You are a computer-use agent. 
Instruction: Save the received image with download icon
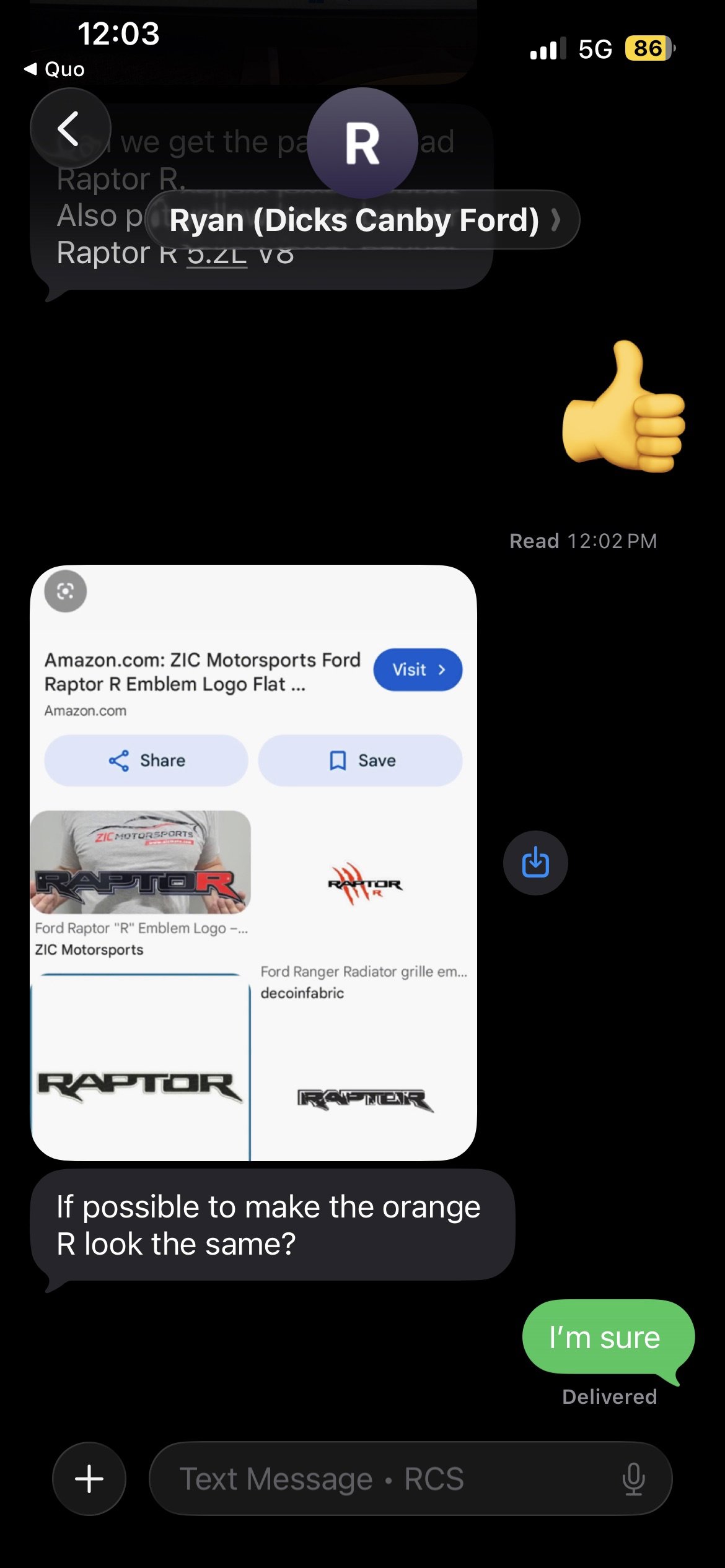pos(535,863)
